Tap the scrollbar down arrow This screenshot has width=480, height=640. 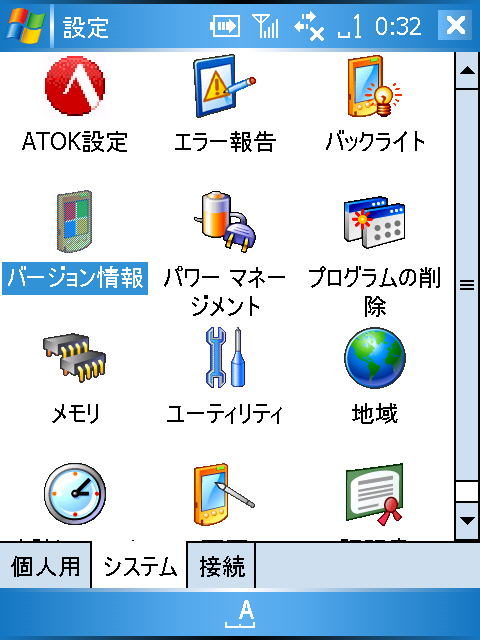[467, 521]
